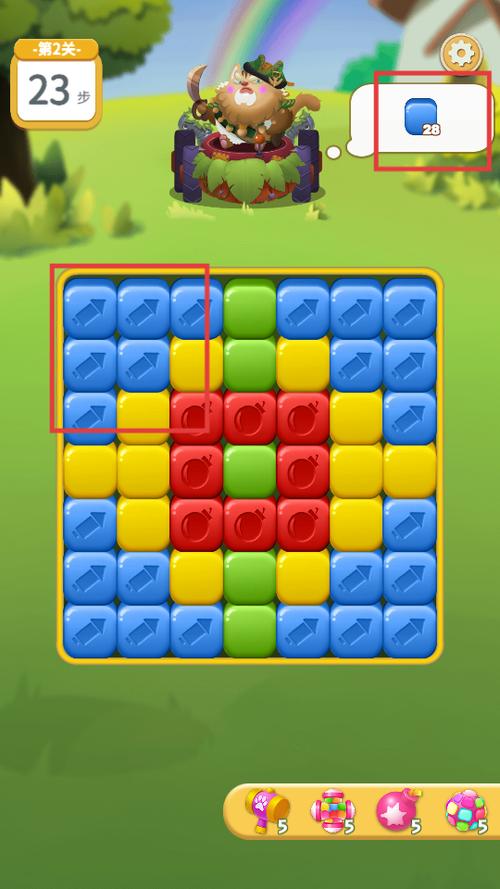Open the settings gear
This screenshot has width=500, height=889.
[461, 54]
